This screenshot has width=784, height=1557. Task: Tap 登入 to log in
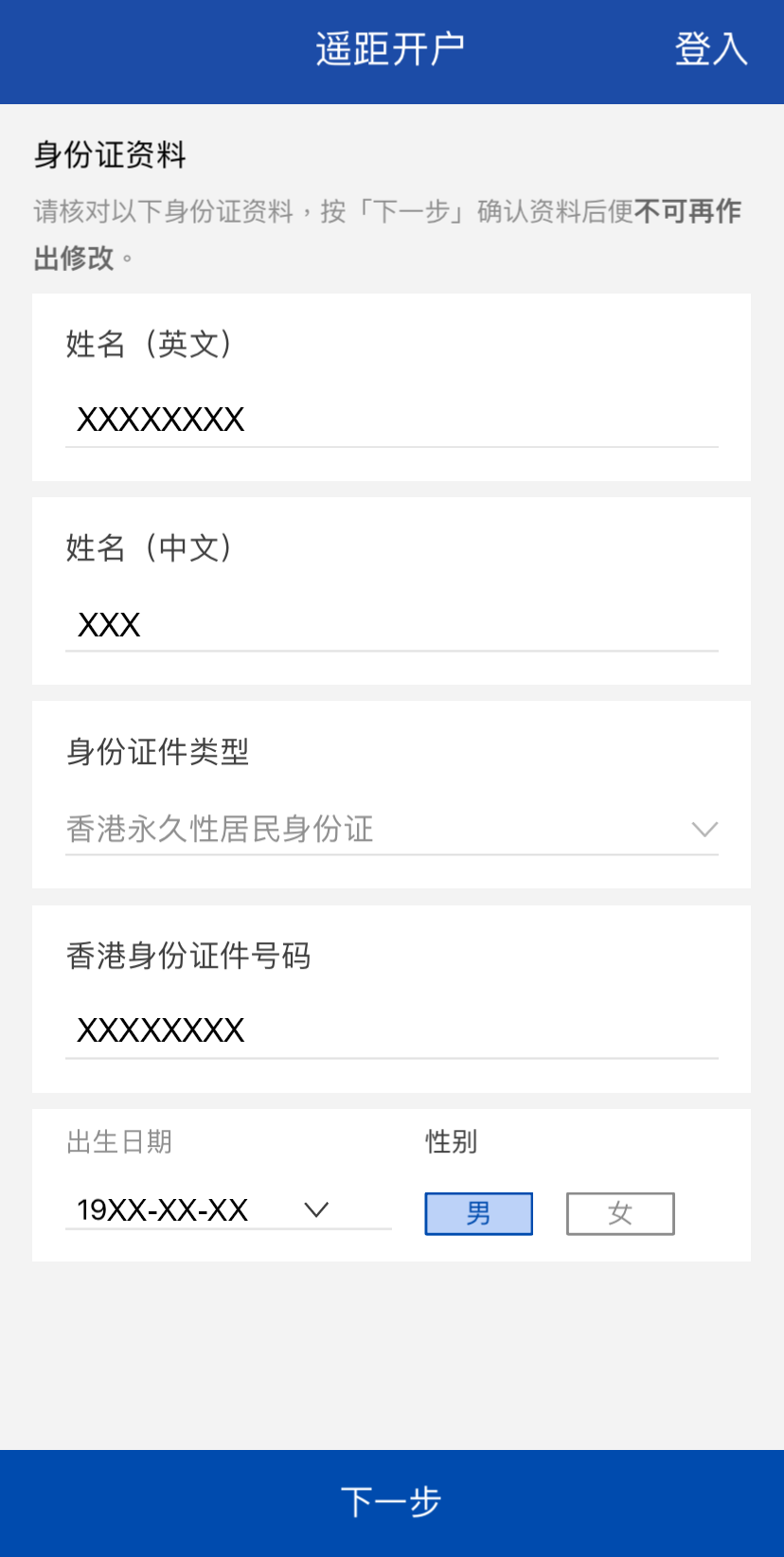(x=710, y=49)
